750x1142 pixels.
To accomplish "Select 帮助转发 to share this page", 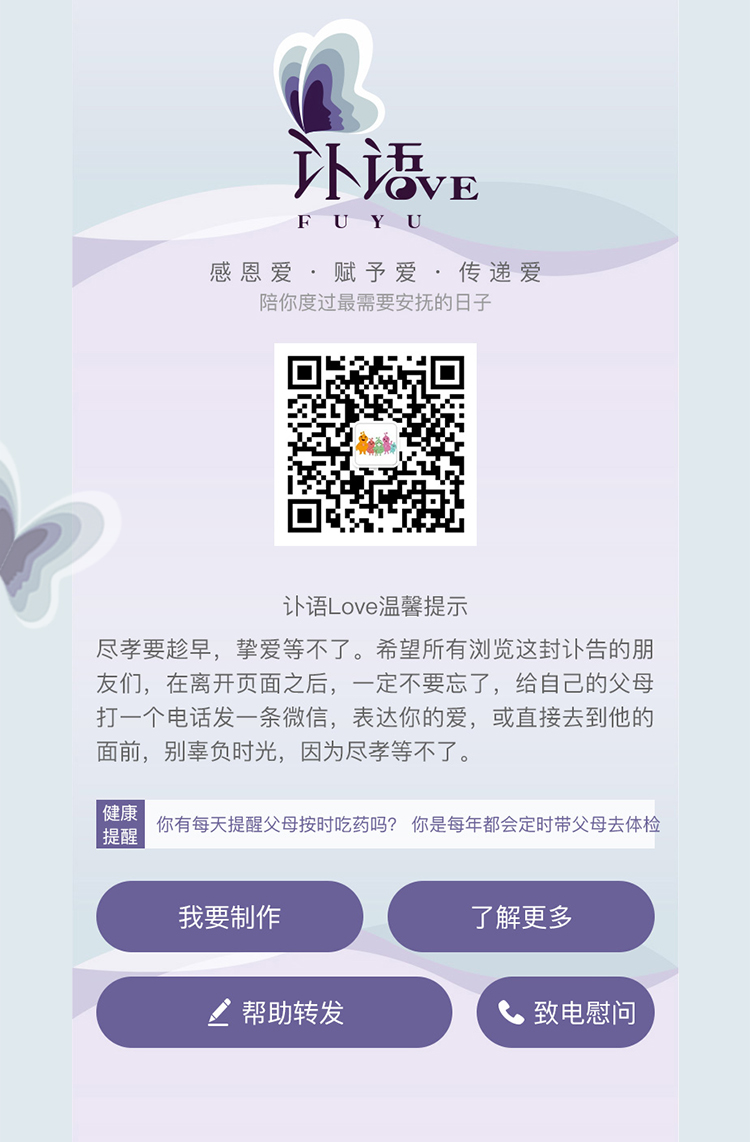I will tap(274, 1012).
